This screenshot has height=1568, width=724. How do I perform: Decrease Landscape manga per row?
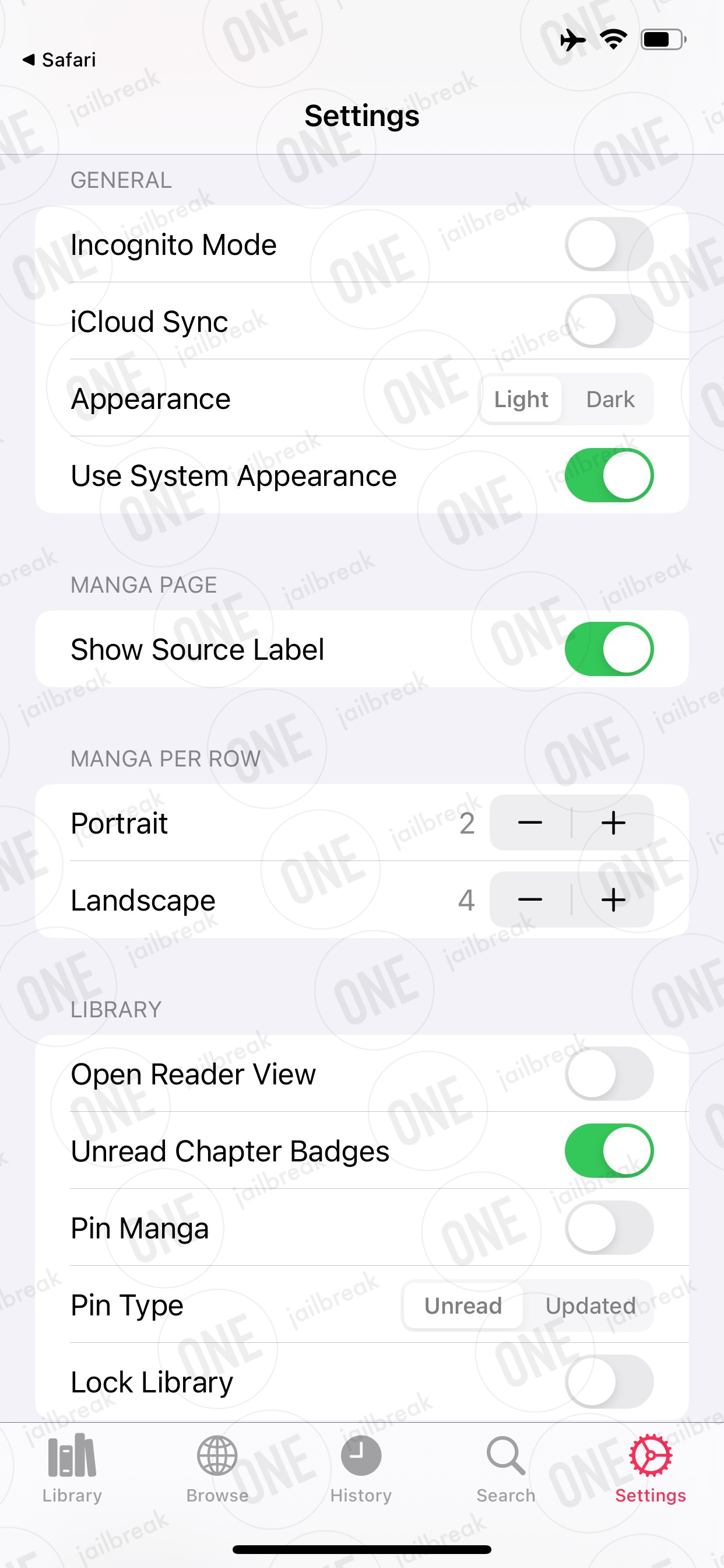[530, 900]
